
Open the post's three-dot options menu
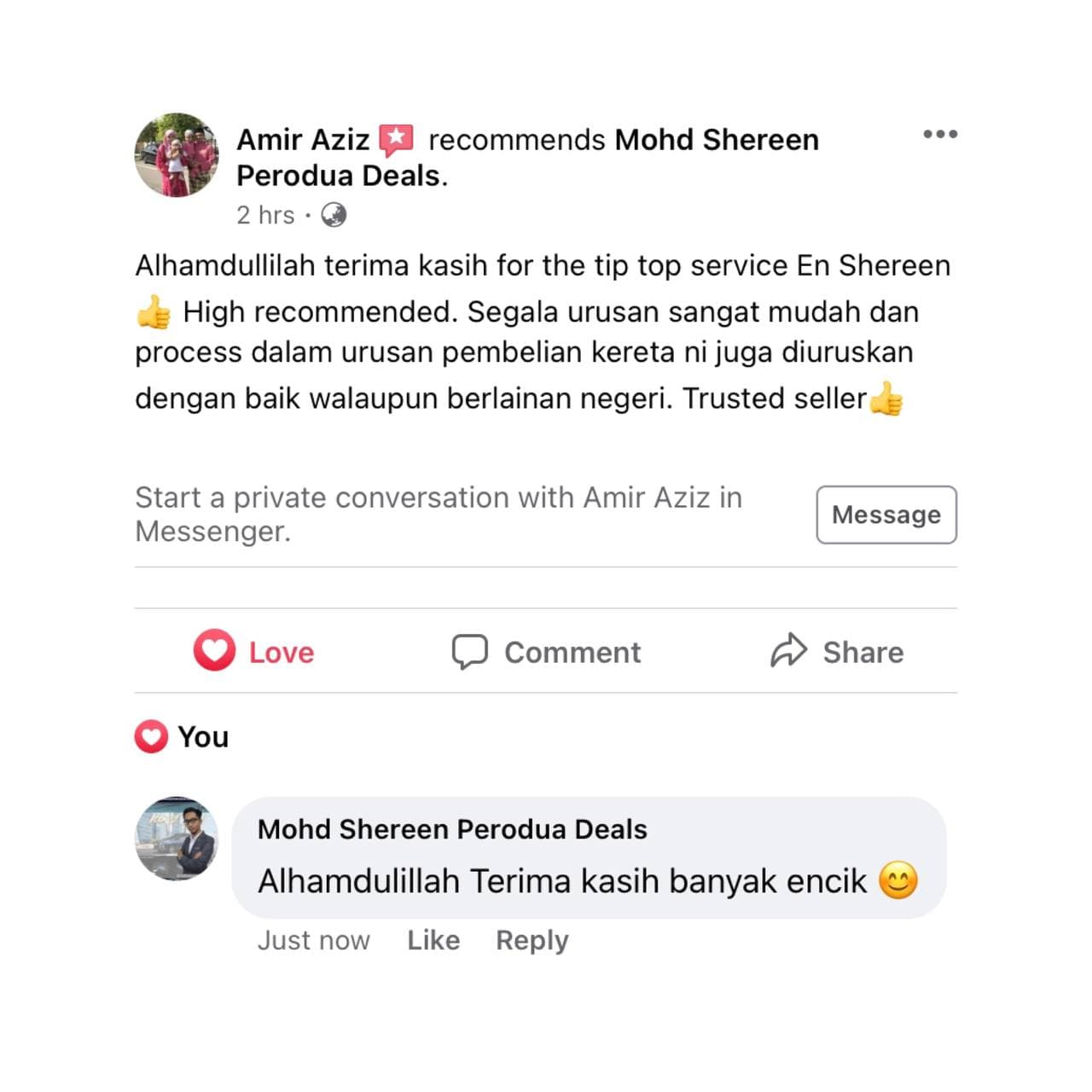click(939, 135)
